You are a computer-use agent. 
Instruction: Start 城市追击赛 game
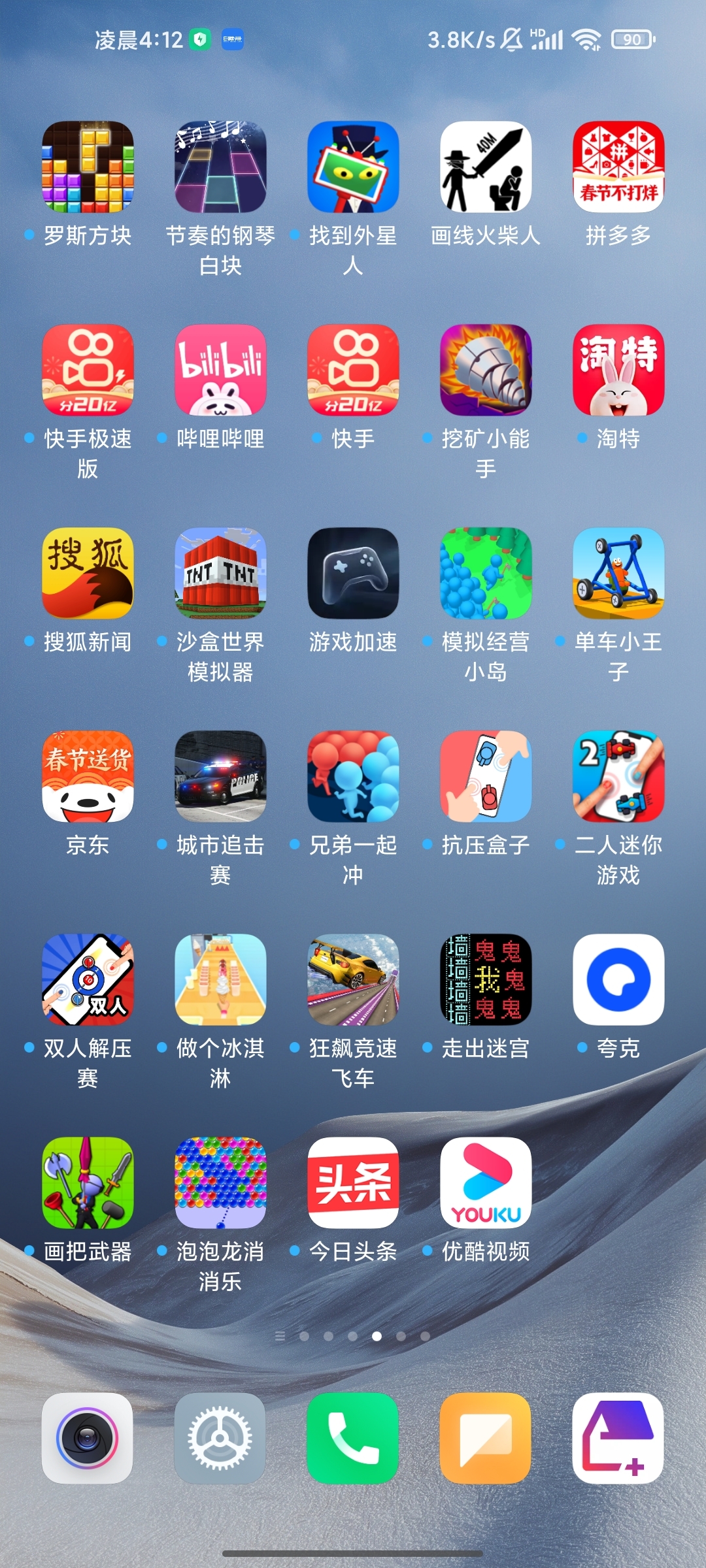point(220,777)
